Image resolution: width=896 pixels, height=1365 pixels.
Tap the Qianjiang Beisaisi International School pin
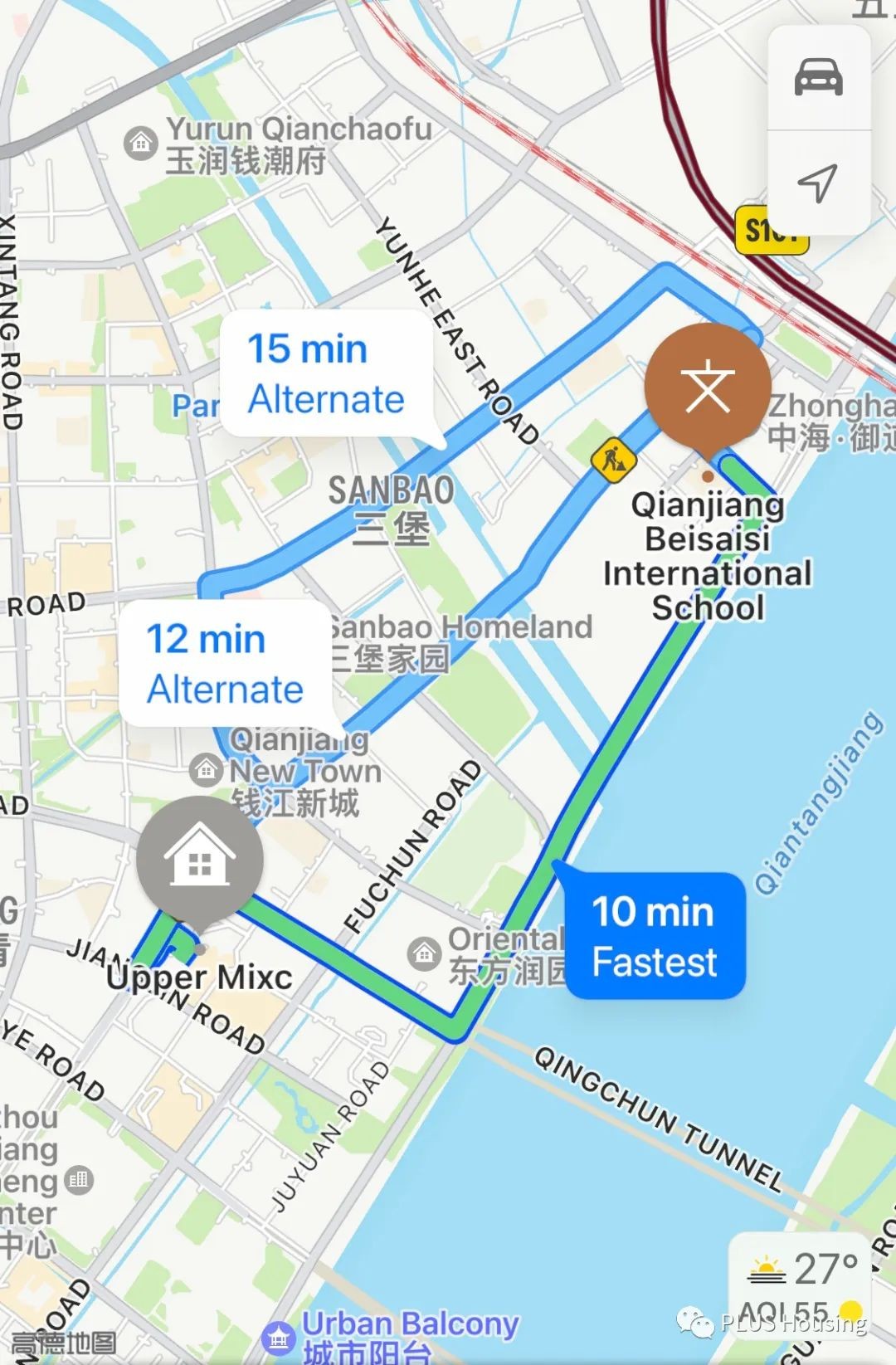click(x=708, y=388)
